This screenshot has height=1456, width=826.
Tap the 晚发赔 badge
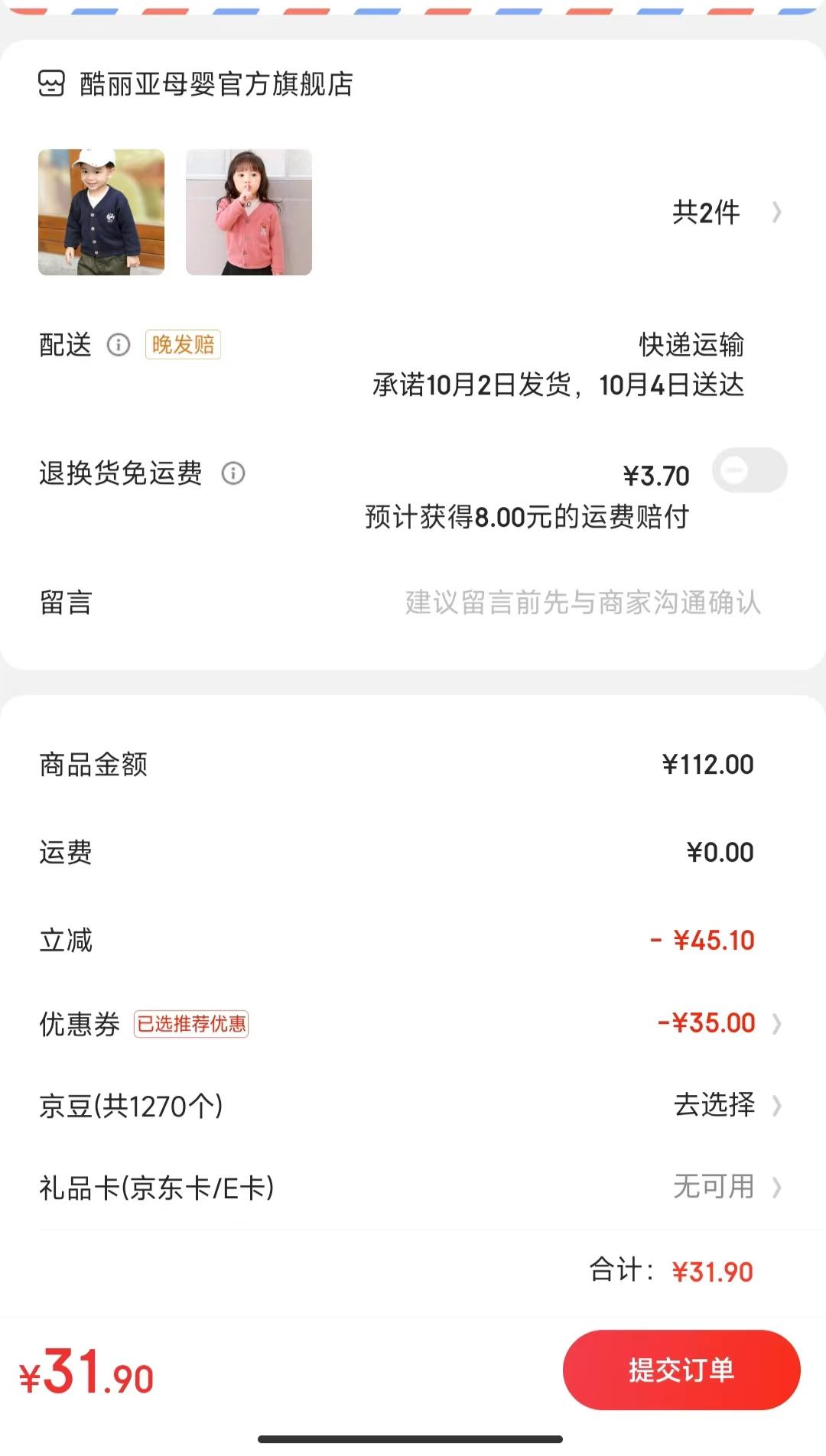(x=183, y=345)
